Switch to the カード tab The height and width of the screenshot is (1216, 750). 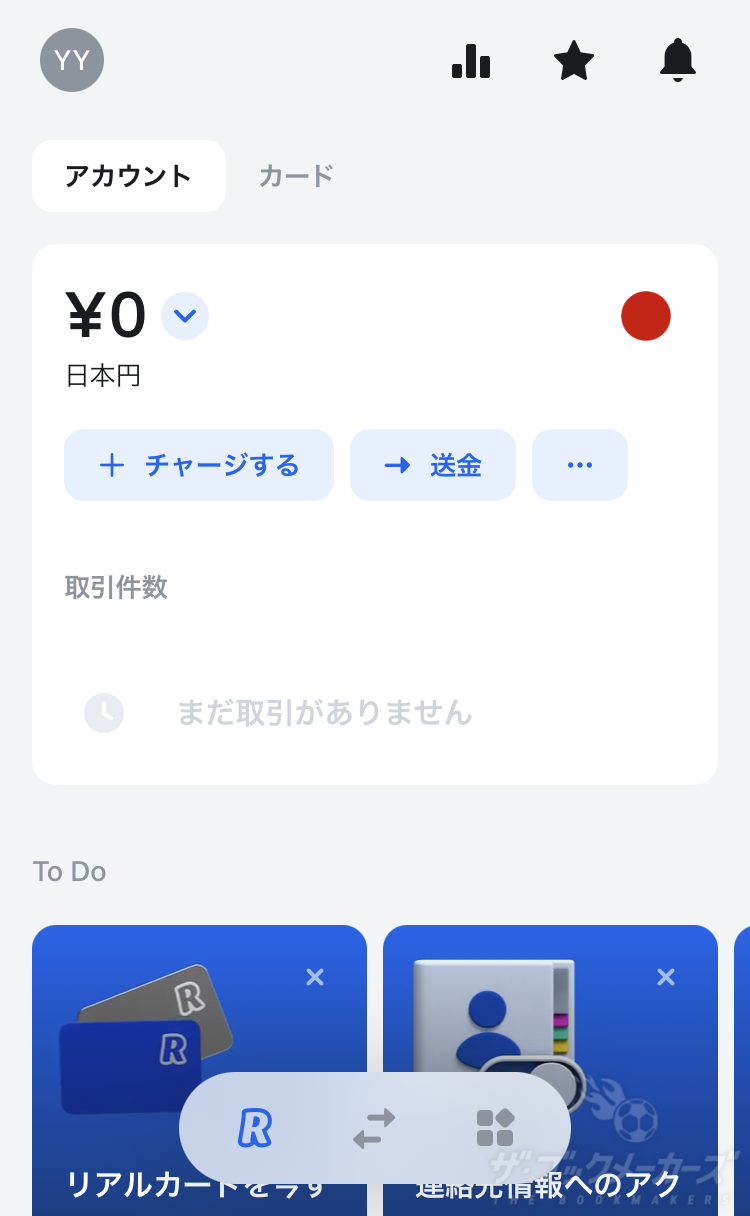click(x=295, y=176)
